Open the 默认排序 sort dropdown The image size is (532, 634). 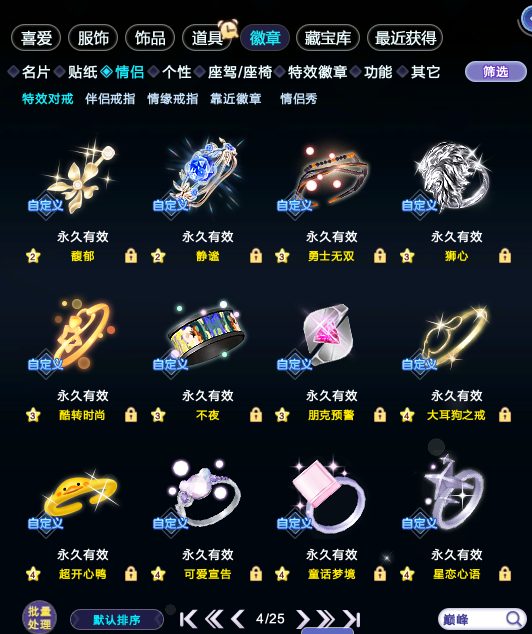click(117, 619)
